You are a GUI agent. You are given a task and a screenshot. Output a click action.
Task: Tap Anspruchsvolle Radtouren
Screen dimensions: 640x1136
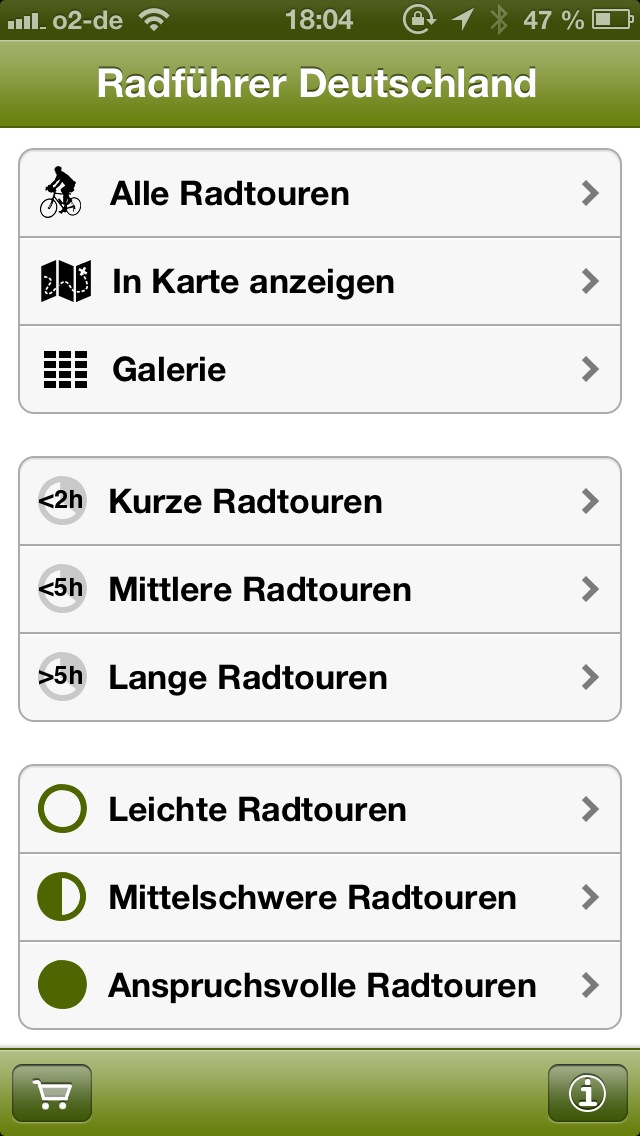point(320,986)
